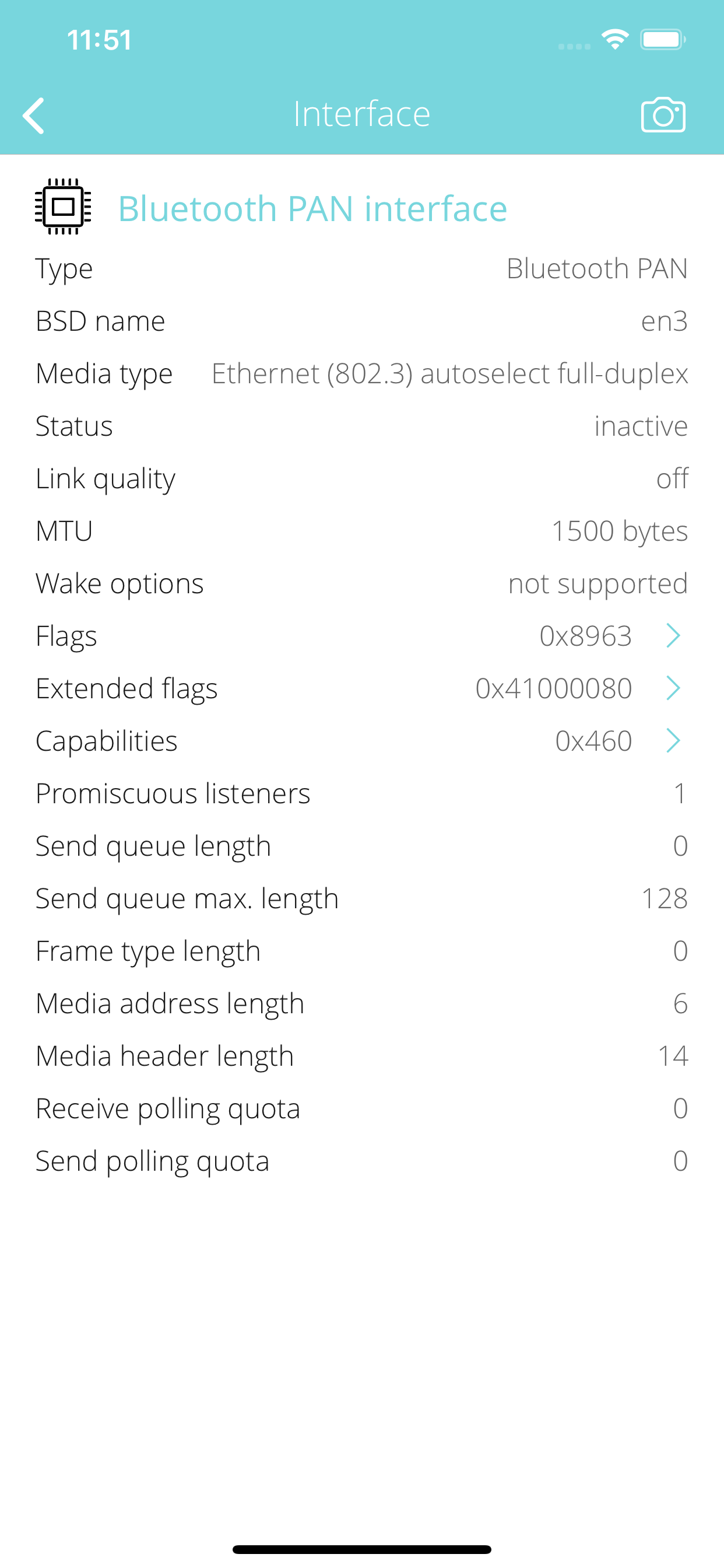Click the BSD name row showing en3

coord(362,321)
